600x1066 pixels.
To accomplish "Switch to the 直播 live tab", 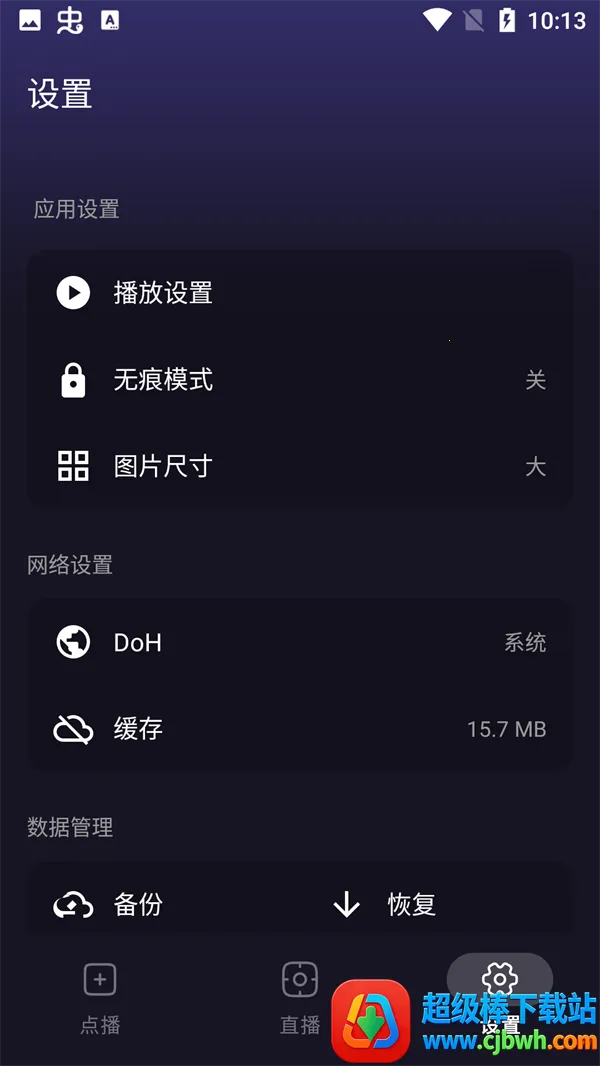I will coord(300,996).
